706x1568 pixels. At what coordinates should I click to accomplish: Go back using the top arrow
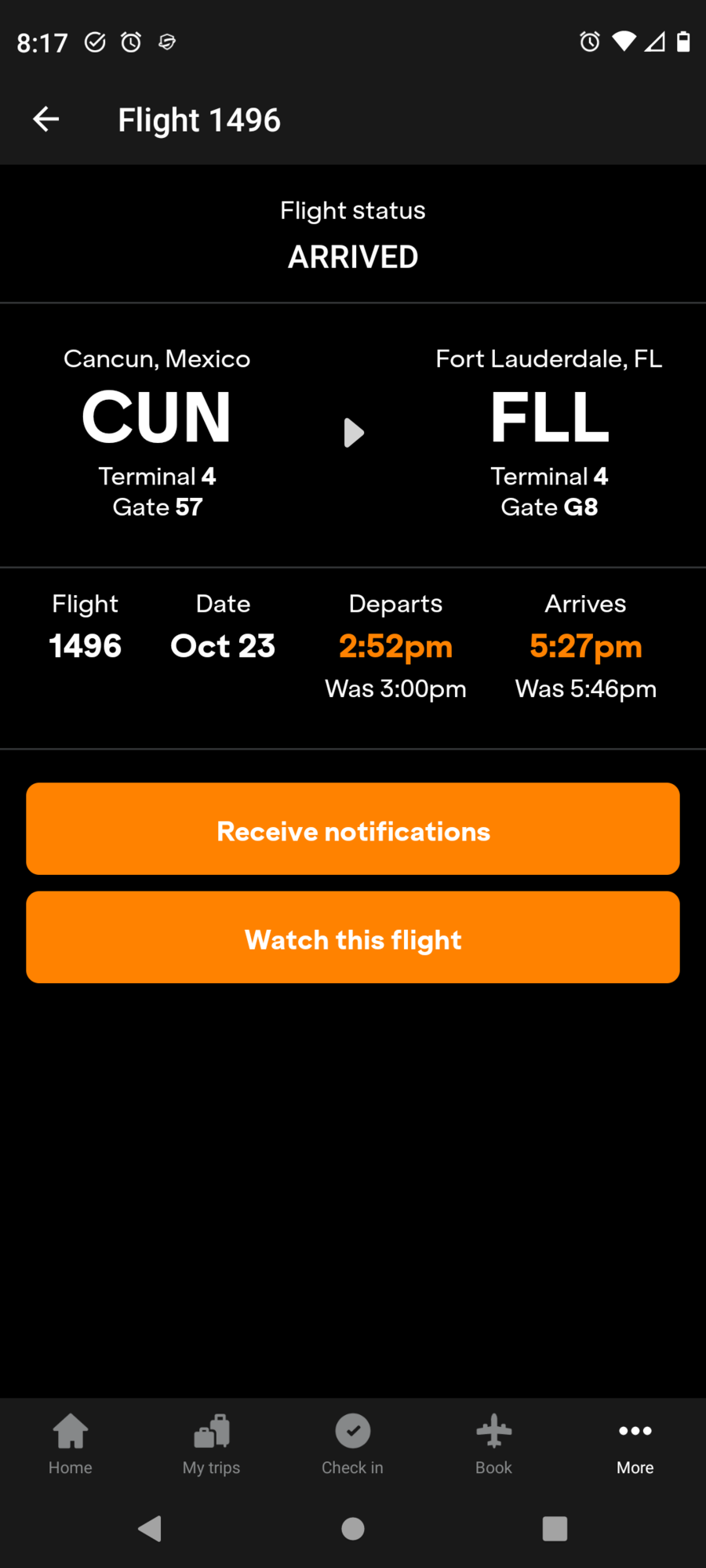(x=46, y=119)
